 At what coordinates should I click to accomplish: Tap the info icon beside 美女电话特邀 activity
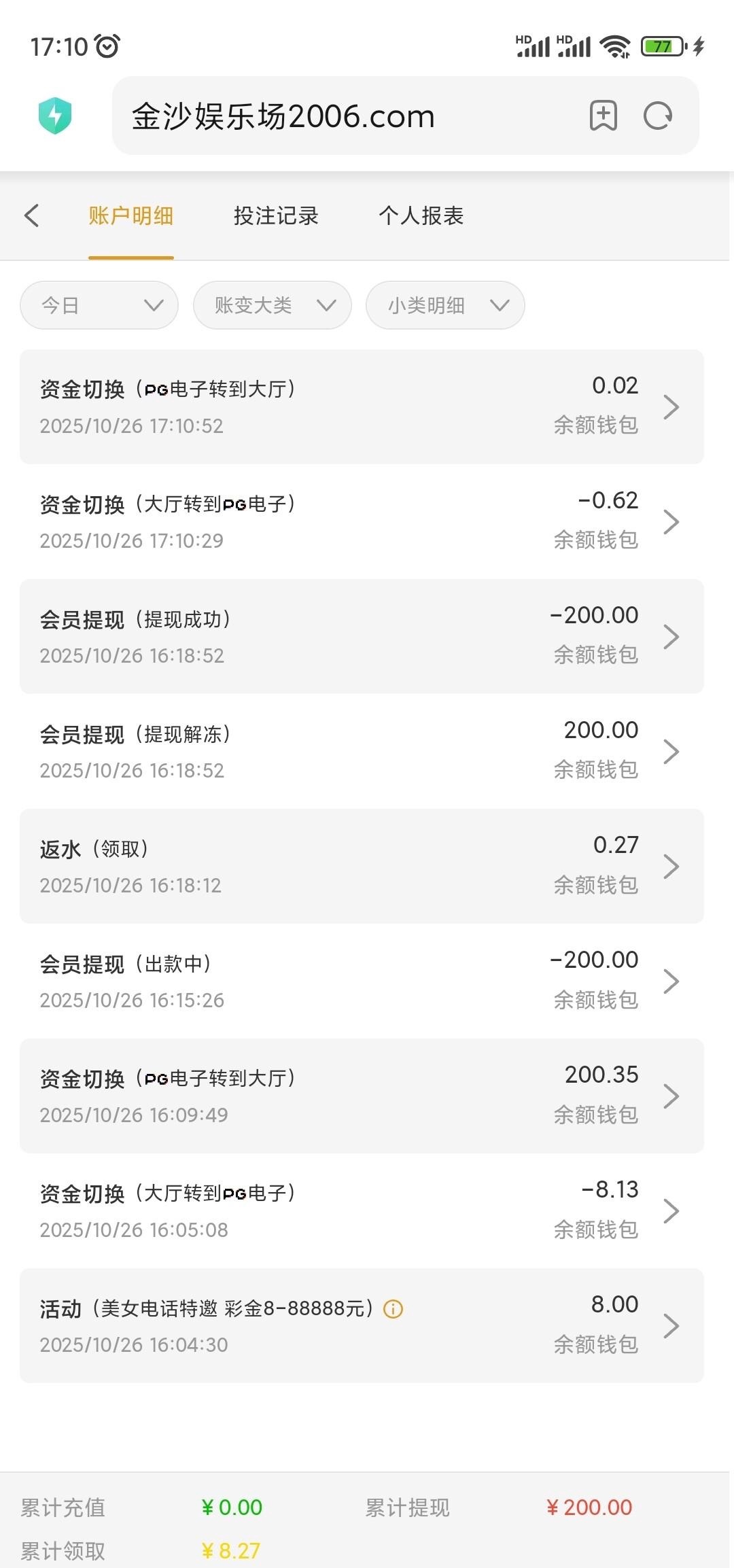[393, 1309]
